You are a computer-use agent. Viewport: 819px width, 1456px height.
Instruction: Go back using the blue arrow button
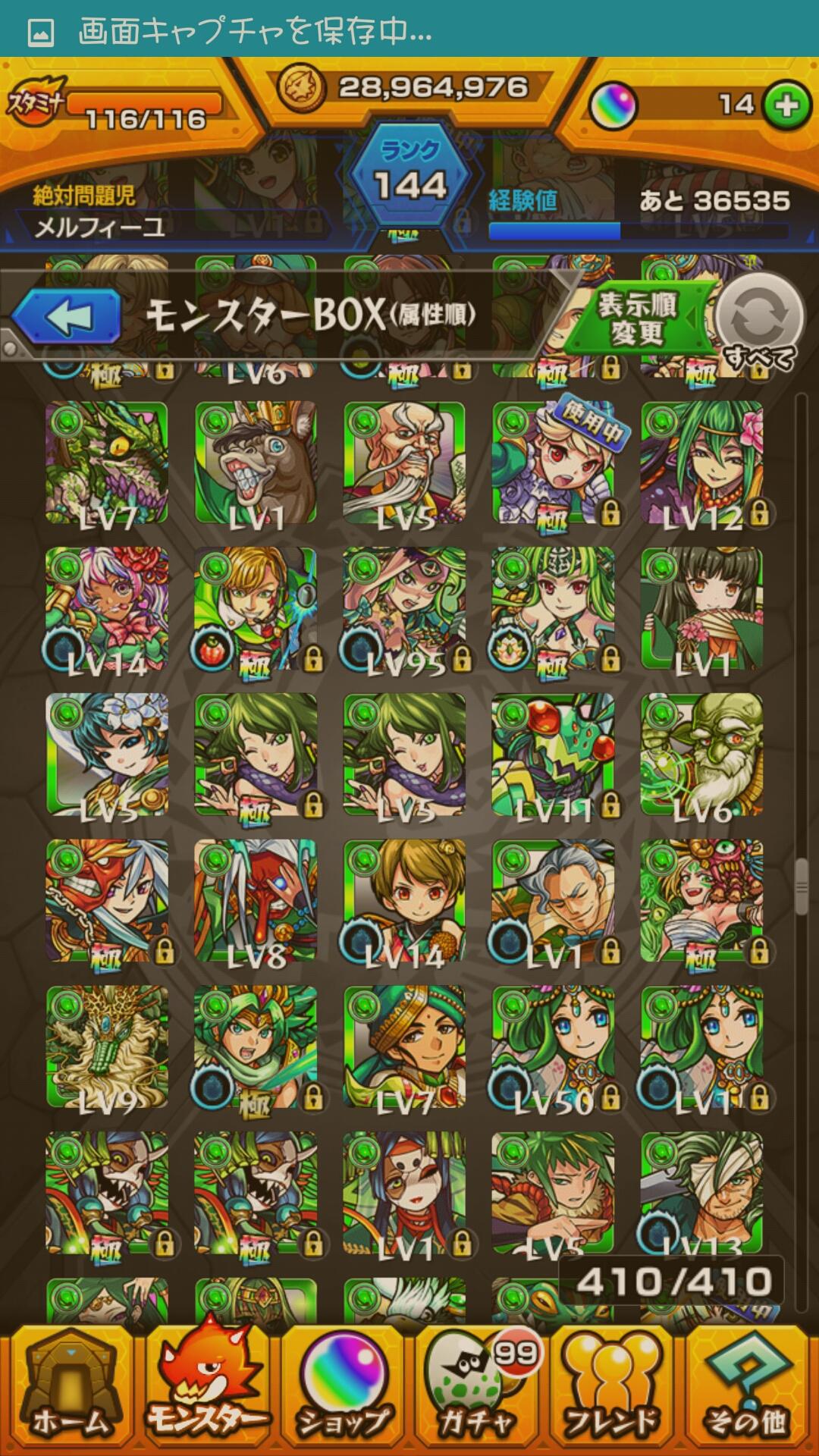(x=67, y=317)
